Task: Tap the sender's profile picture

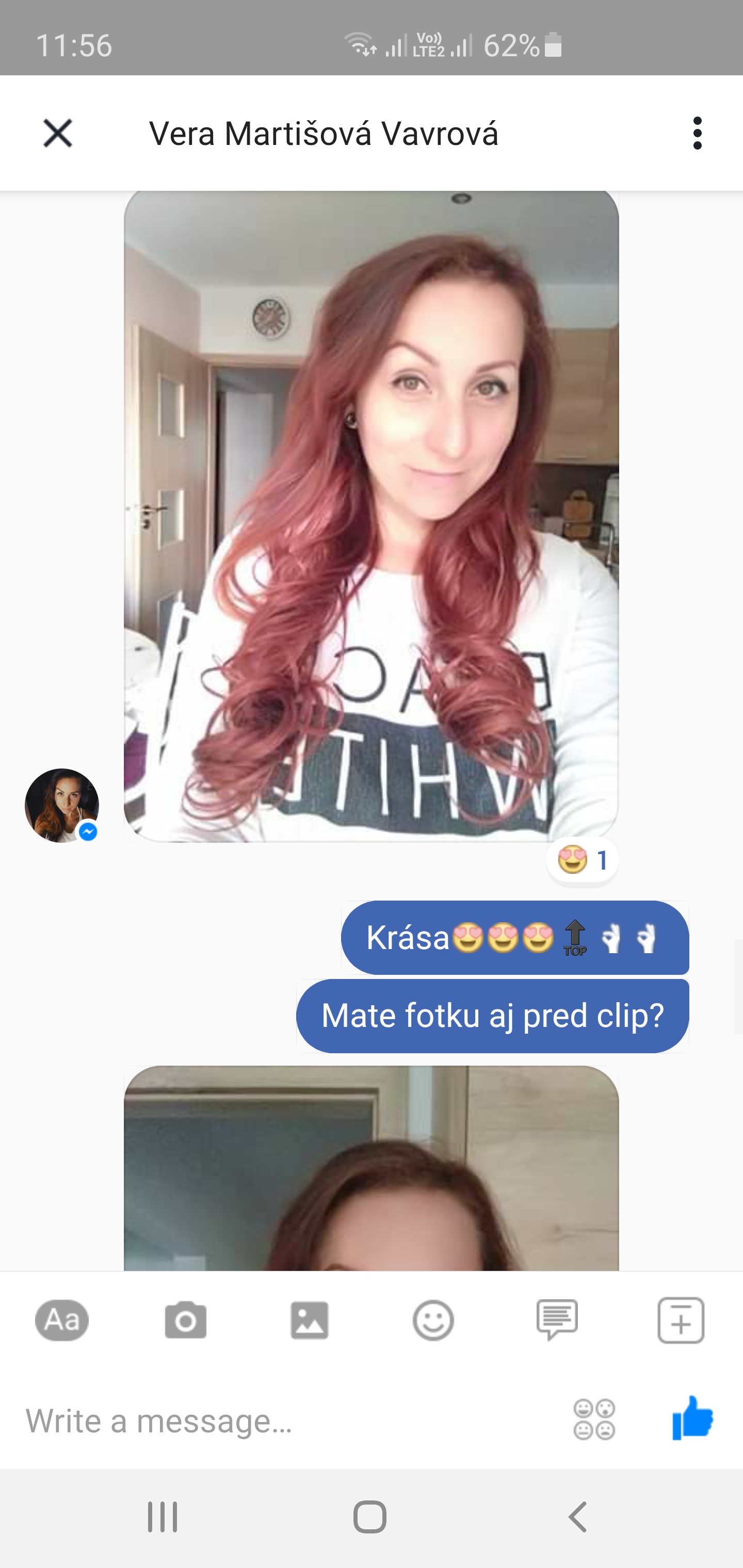Action: tap(62, 805)
